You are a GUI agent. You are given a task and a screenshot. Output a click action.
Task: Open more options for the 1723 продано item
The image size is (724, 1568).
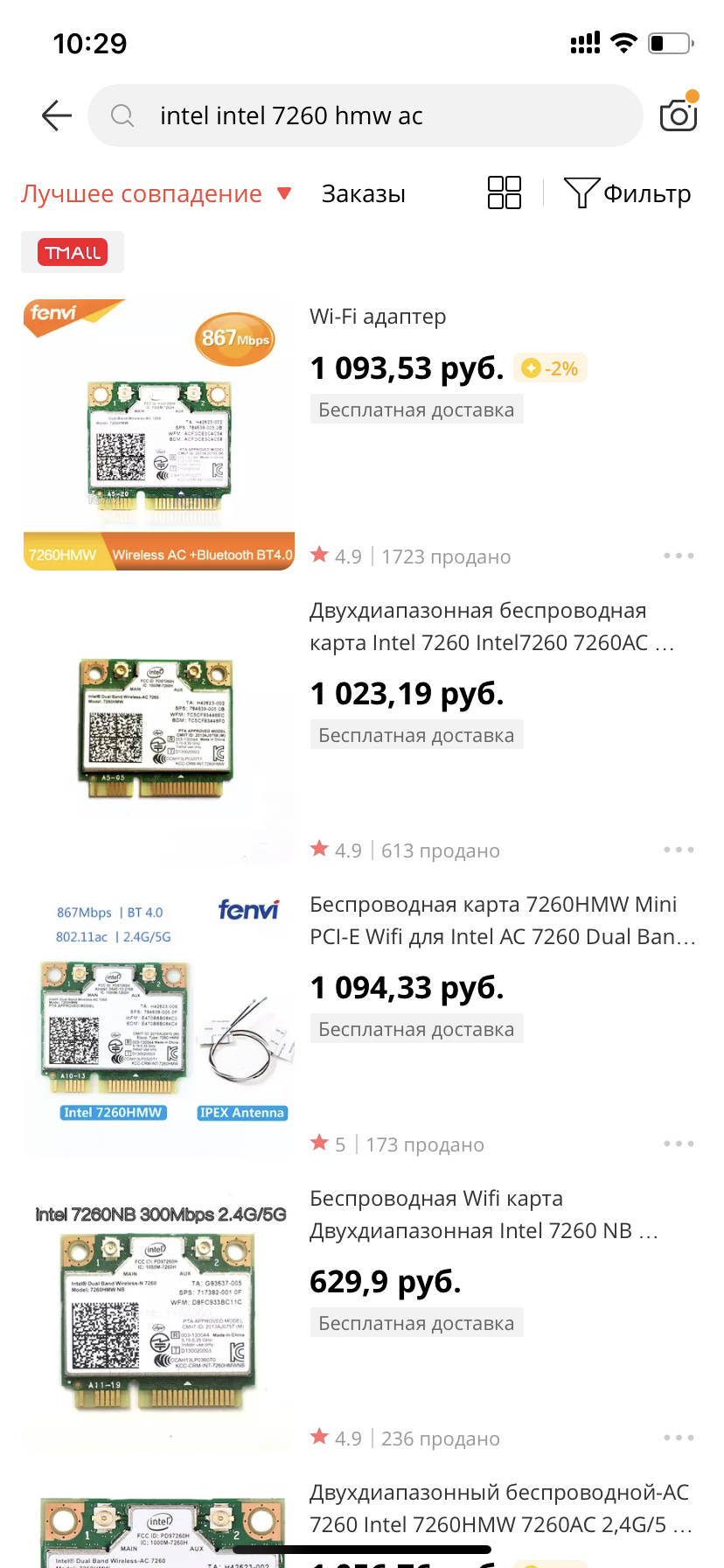[x=679, y=556]
